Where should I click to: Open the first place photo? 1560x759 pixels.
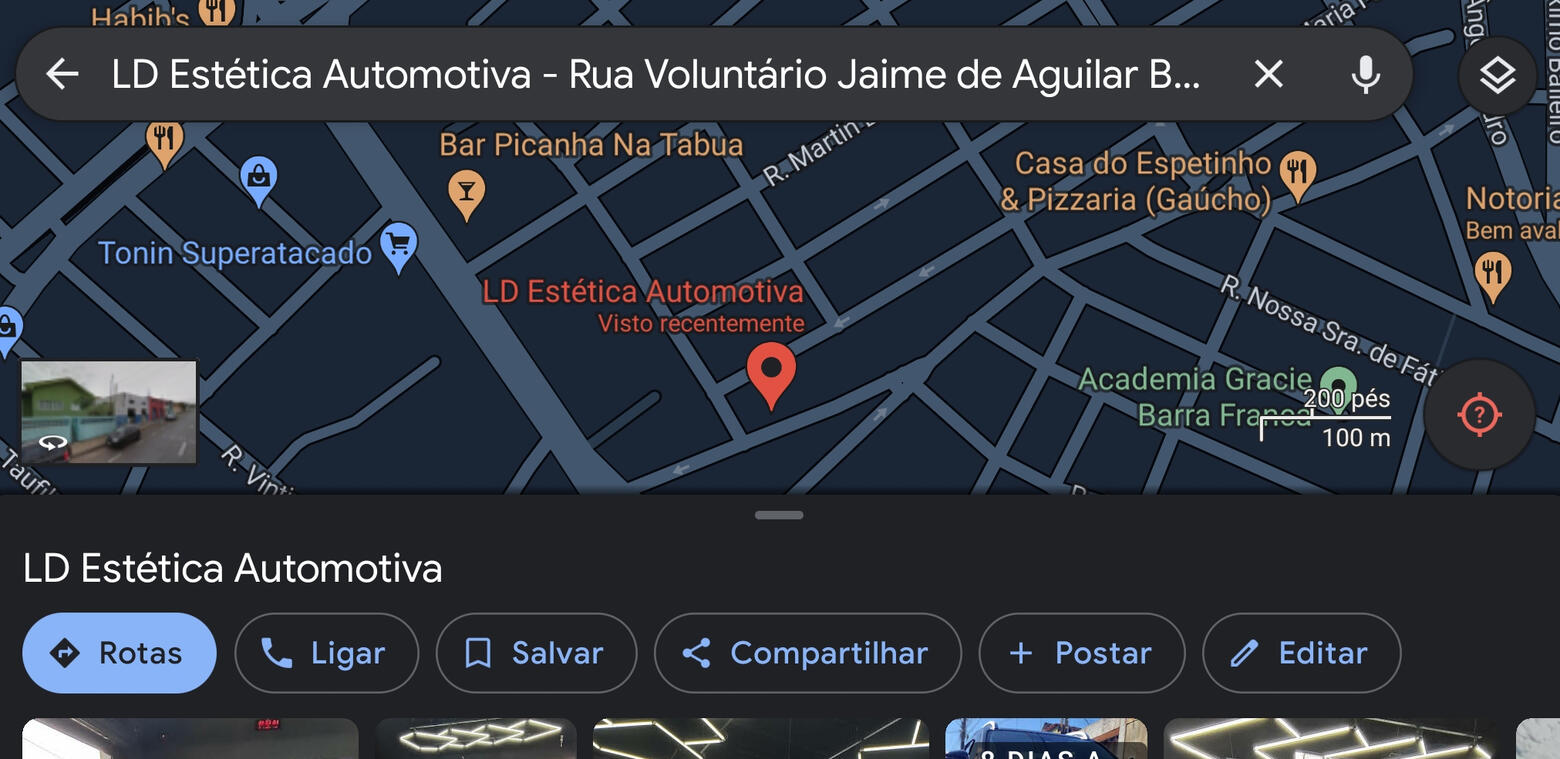[190, 738]
